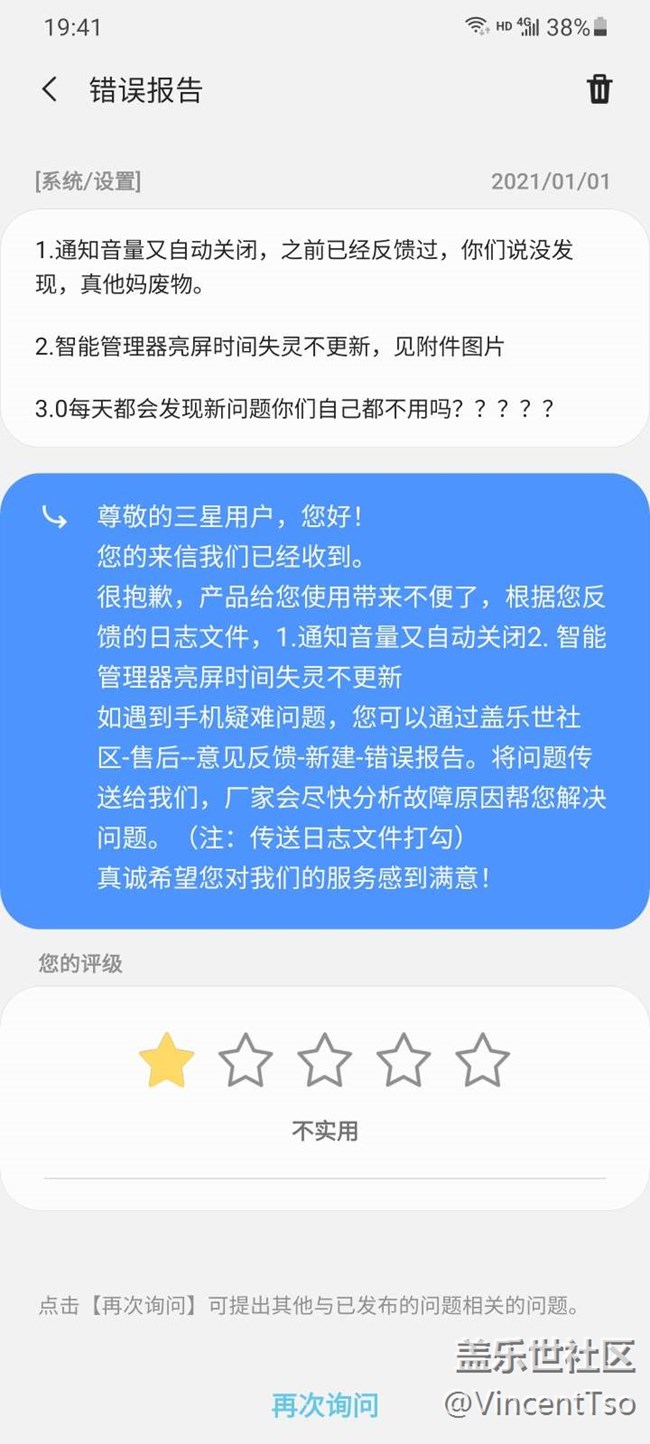
Task: Give the reply three stars
Action: (324, 1060)
